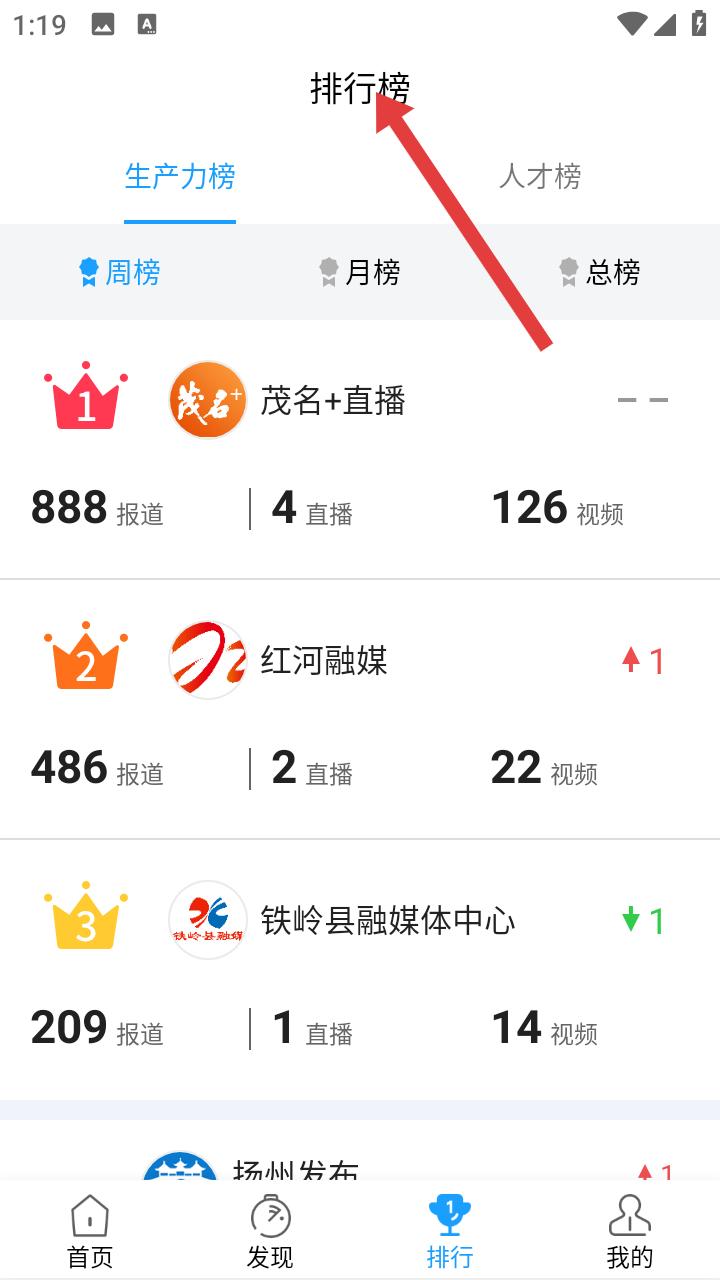
Task: Open the 我的 profile tab
Action: (630, 1231)
